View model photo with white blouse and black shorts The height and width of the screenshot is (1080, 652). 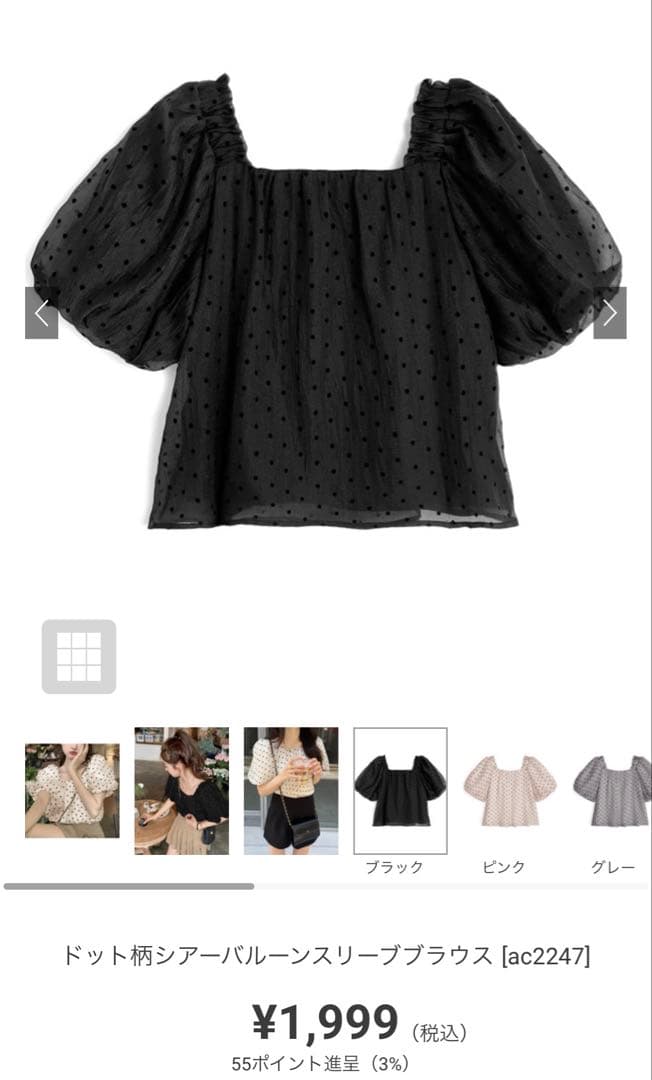291,791
